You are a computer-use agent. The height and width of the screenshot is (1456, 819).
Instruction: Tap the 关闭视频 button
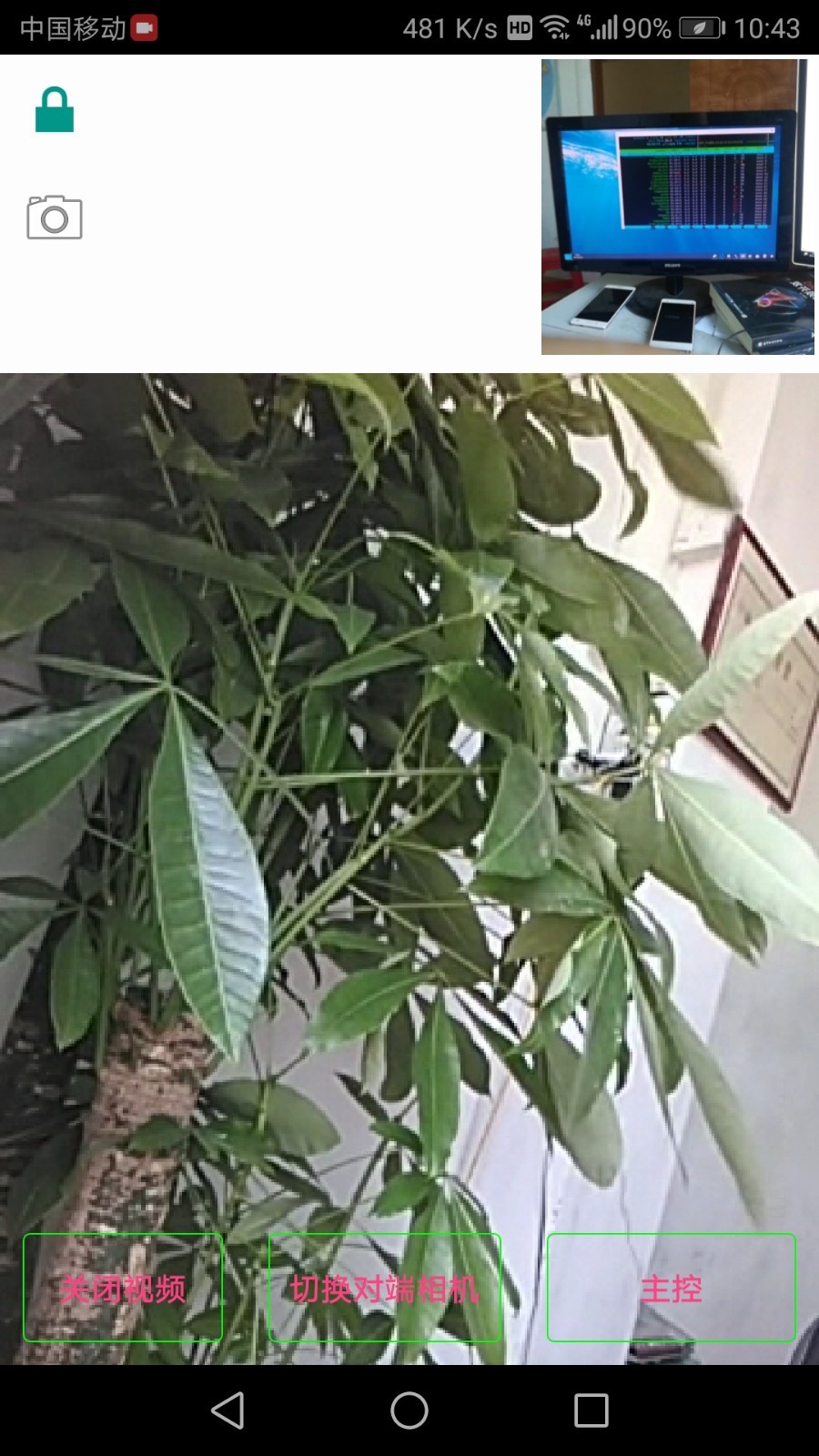tap(123, 1288)
